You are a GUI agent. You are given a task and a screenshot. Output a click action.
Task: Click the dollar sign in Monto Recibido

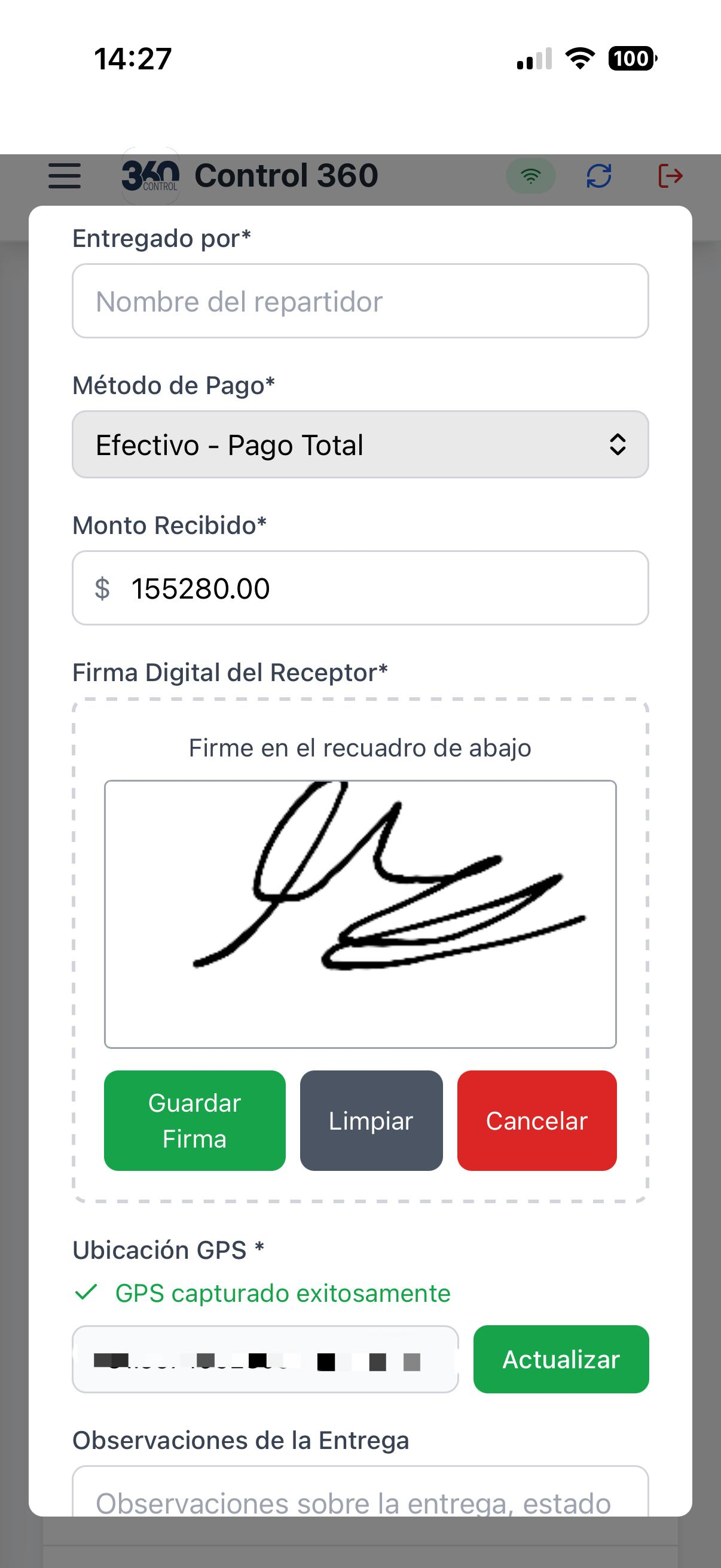click(x=102, y=588)
